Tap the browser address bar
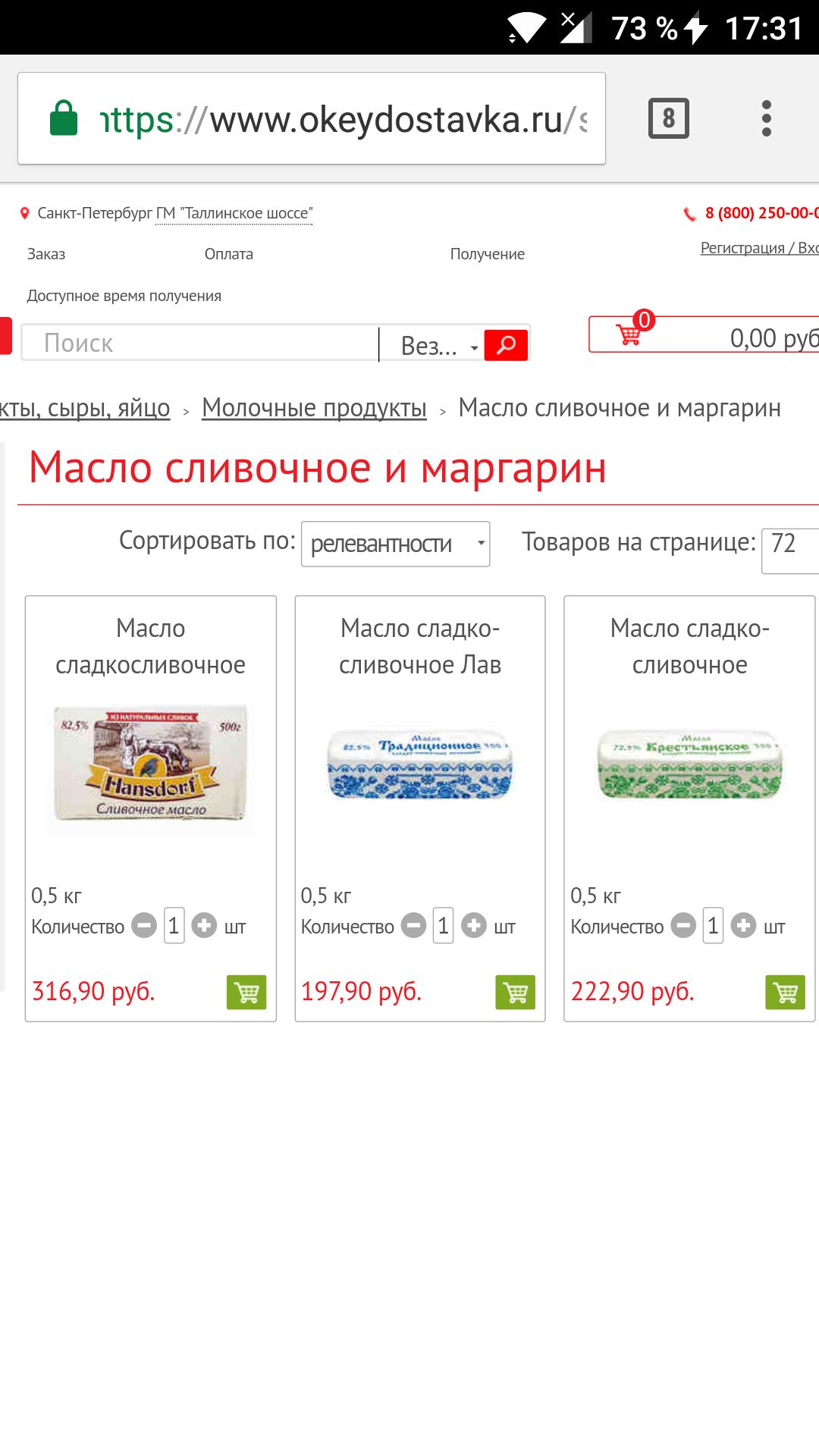 312,118
